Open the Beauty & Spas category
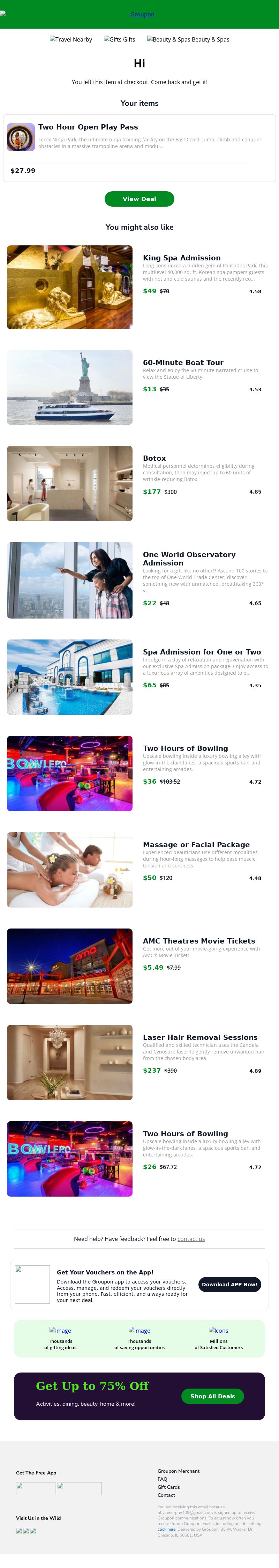 click(x=188, y=39)
